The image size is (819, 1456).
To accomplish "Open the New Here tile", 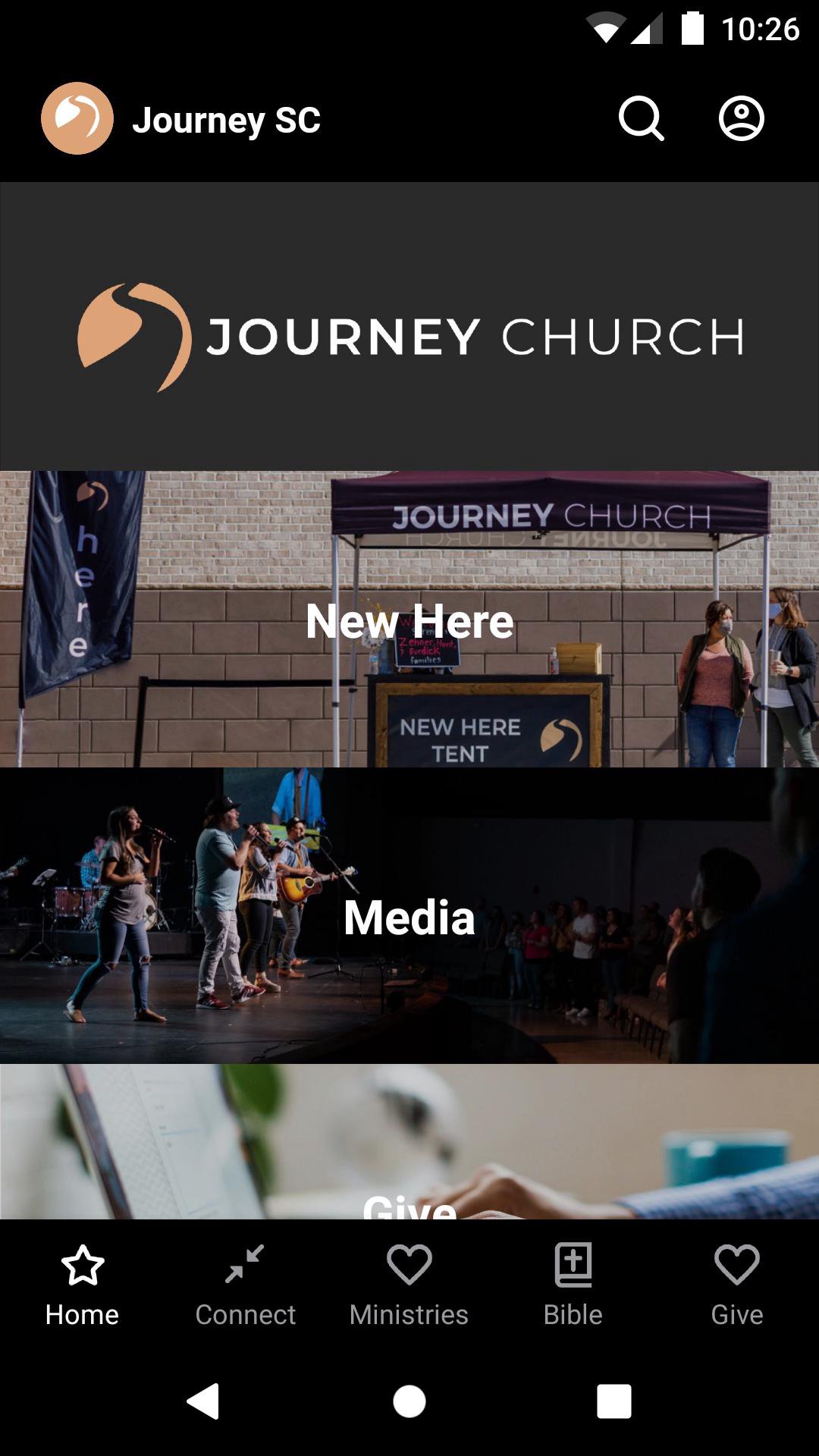I will tap(409, 620).
